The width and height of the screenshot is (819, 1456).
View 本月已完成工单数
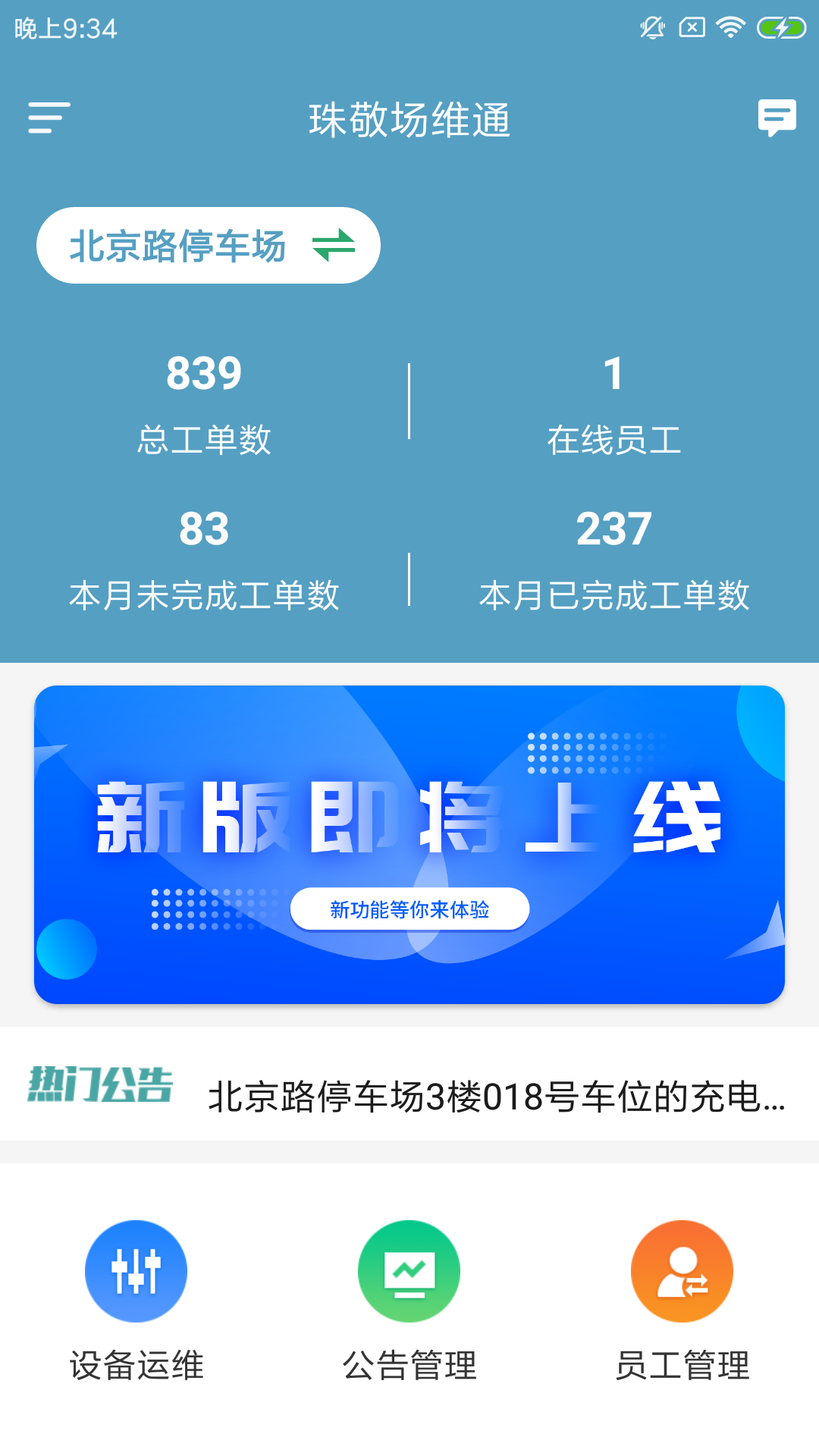[x=614, y=560]
